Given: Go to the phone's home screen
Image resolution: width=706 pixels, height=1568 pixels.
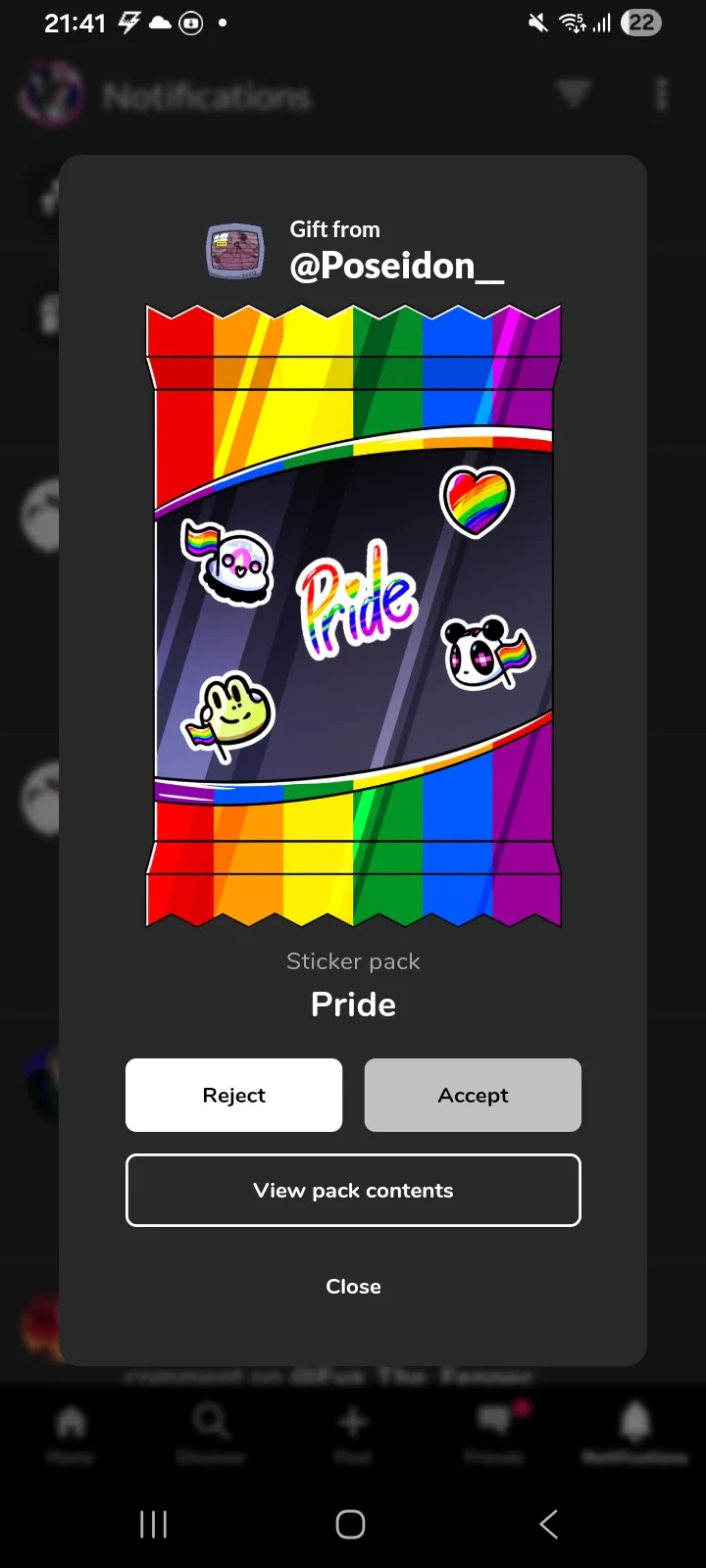Looking at the screenshot, I should point(350,1524).
